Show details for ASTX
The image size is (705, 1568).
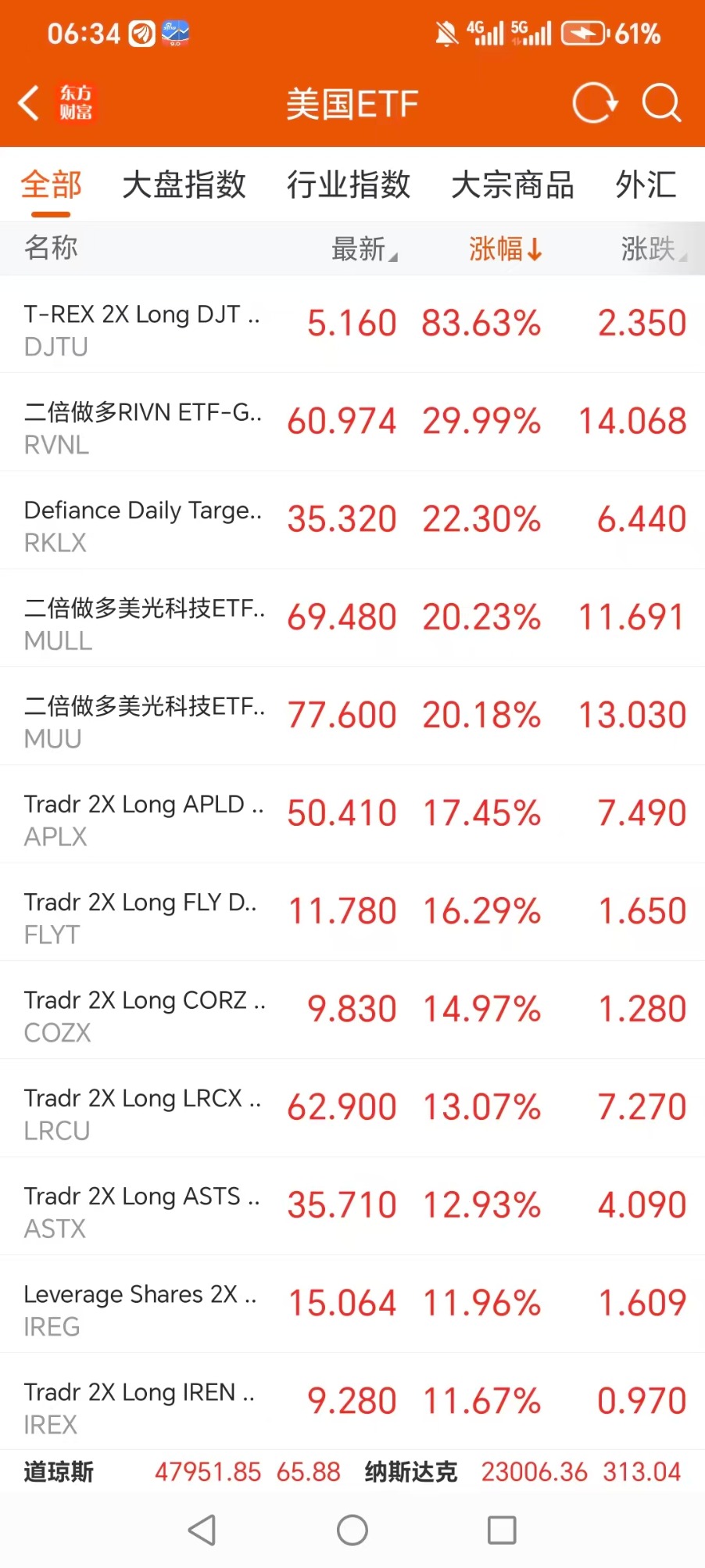click(x=352, y=1206)
